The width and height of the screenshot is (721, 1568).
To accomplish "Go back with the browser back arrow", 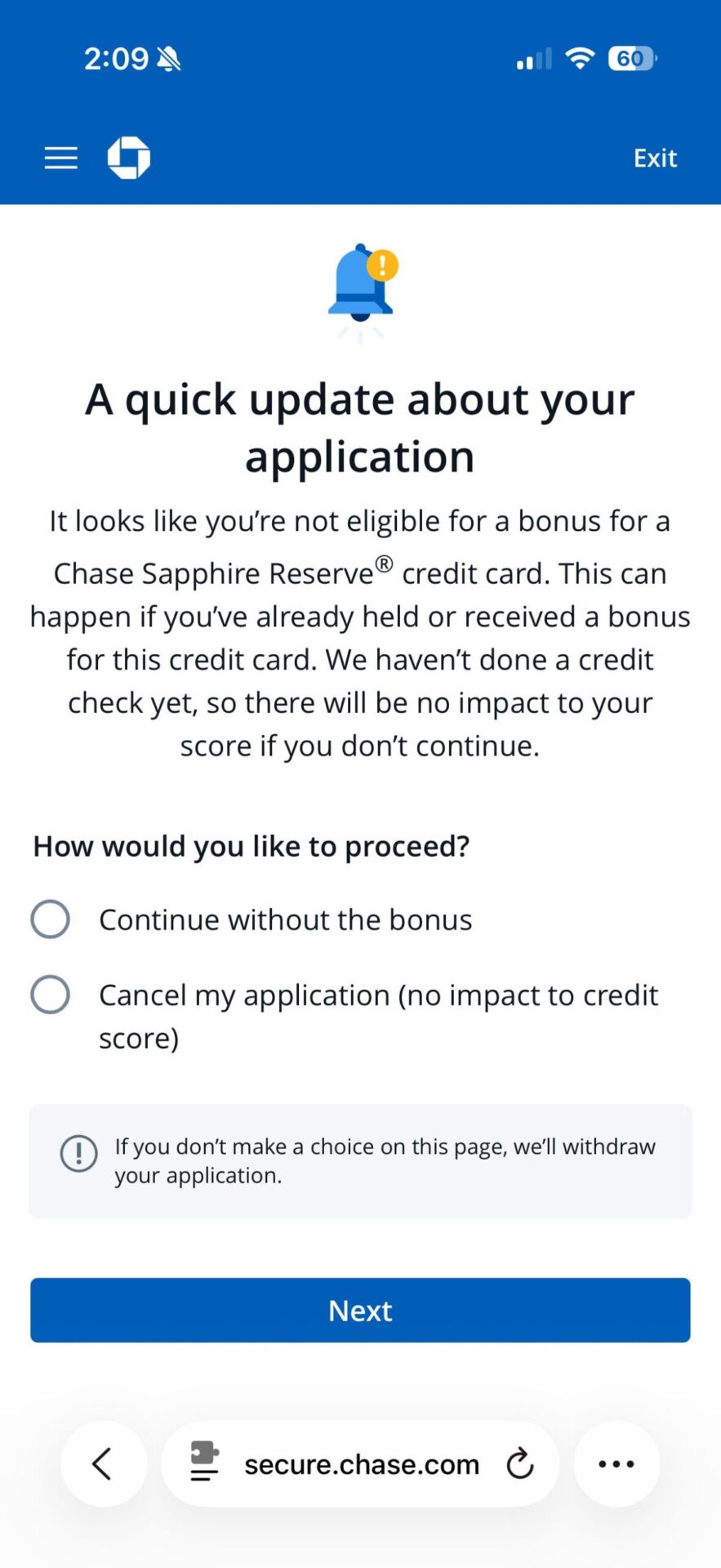I will tap(104, 1463).
